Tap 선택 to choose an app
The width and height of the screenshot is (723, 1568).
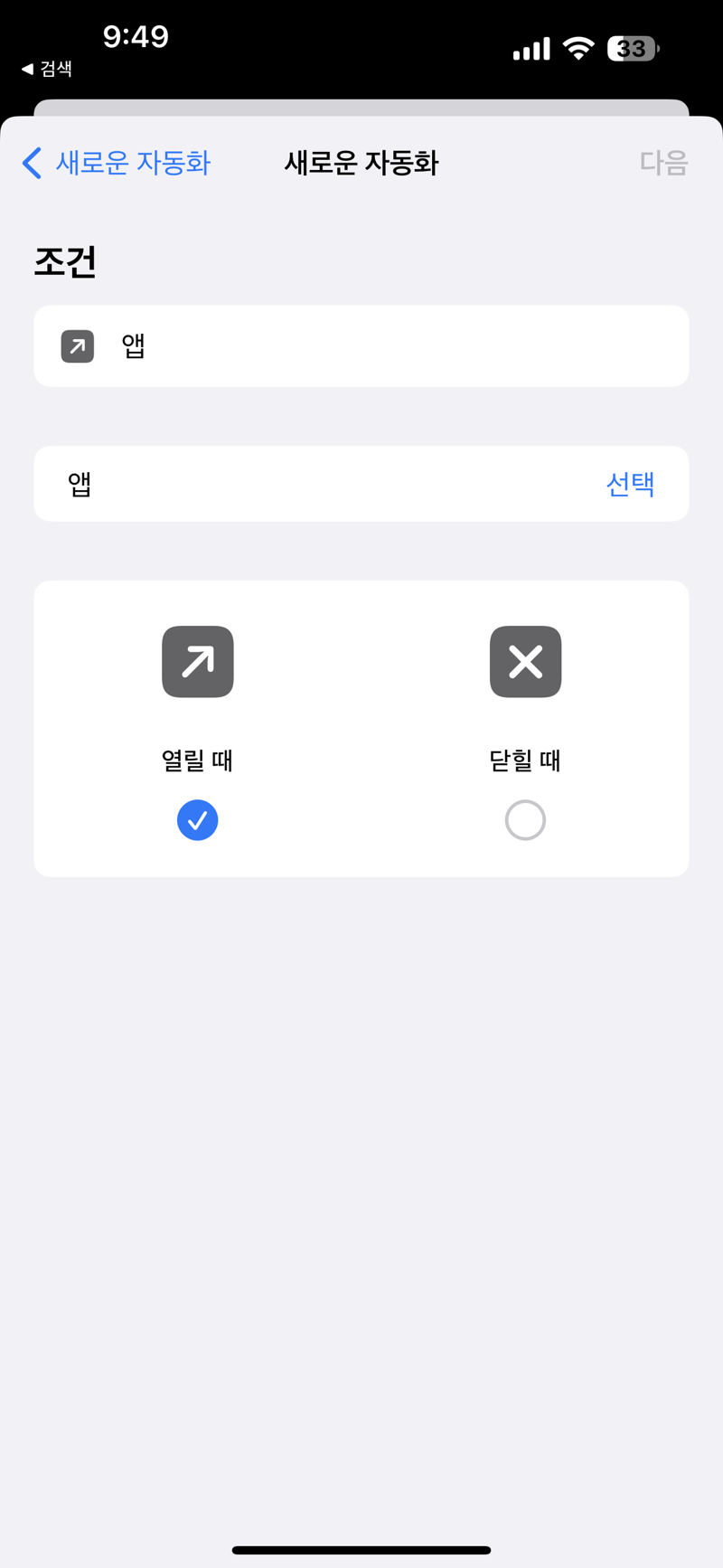coord(630,484)
